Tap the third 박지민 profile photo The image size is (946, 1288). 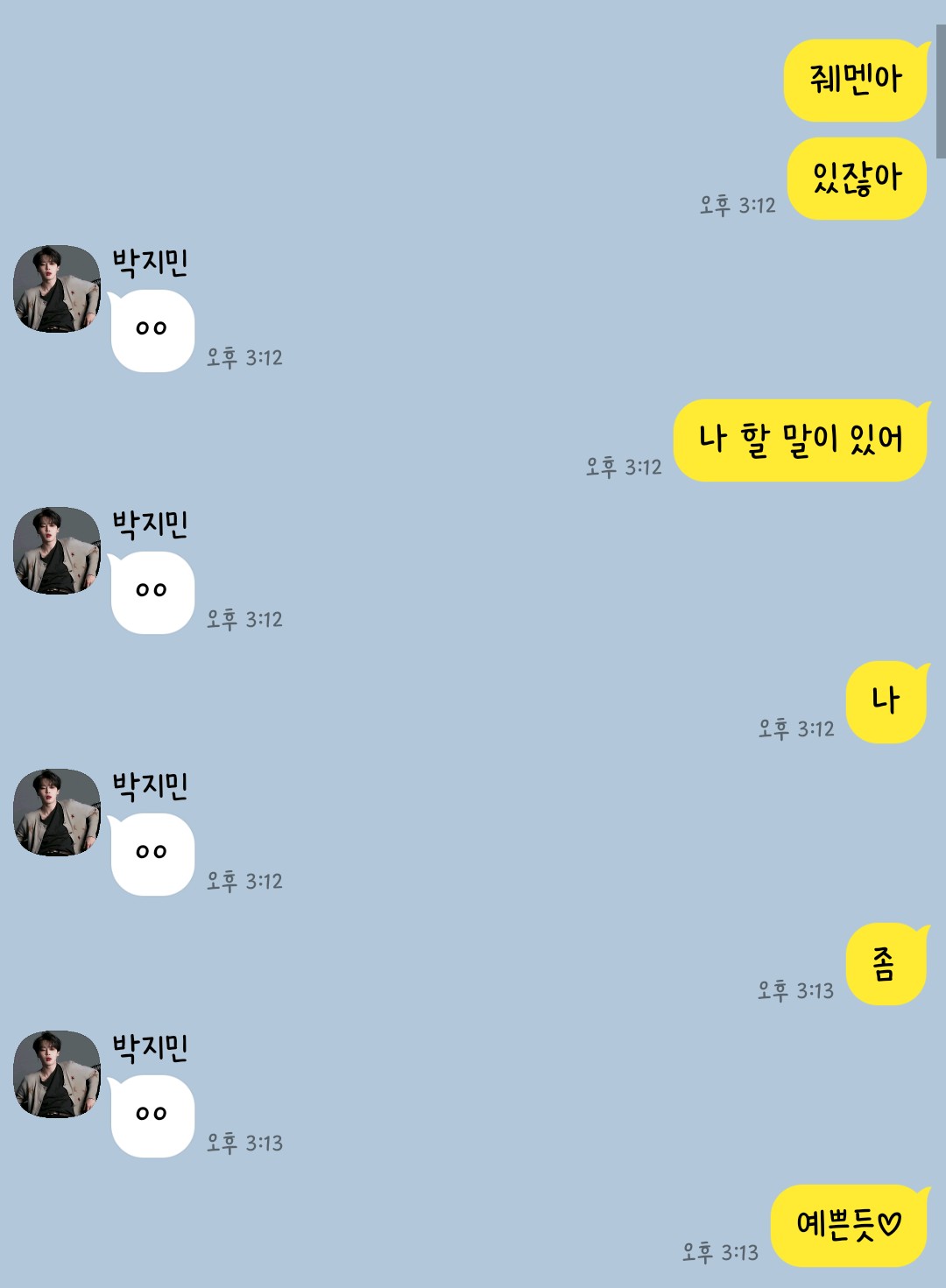click(x=54, y=814)
